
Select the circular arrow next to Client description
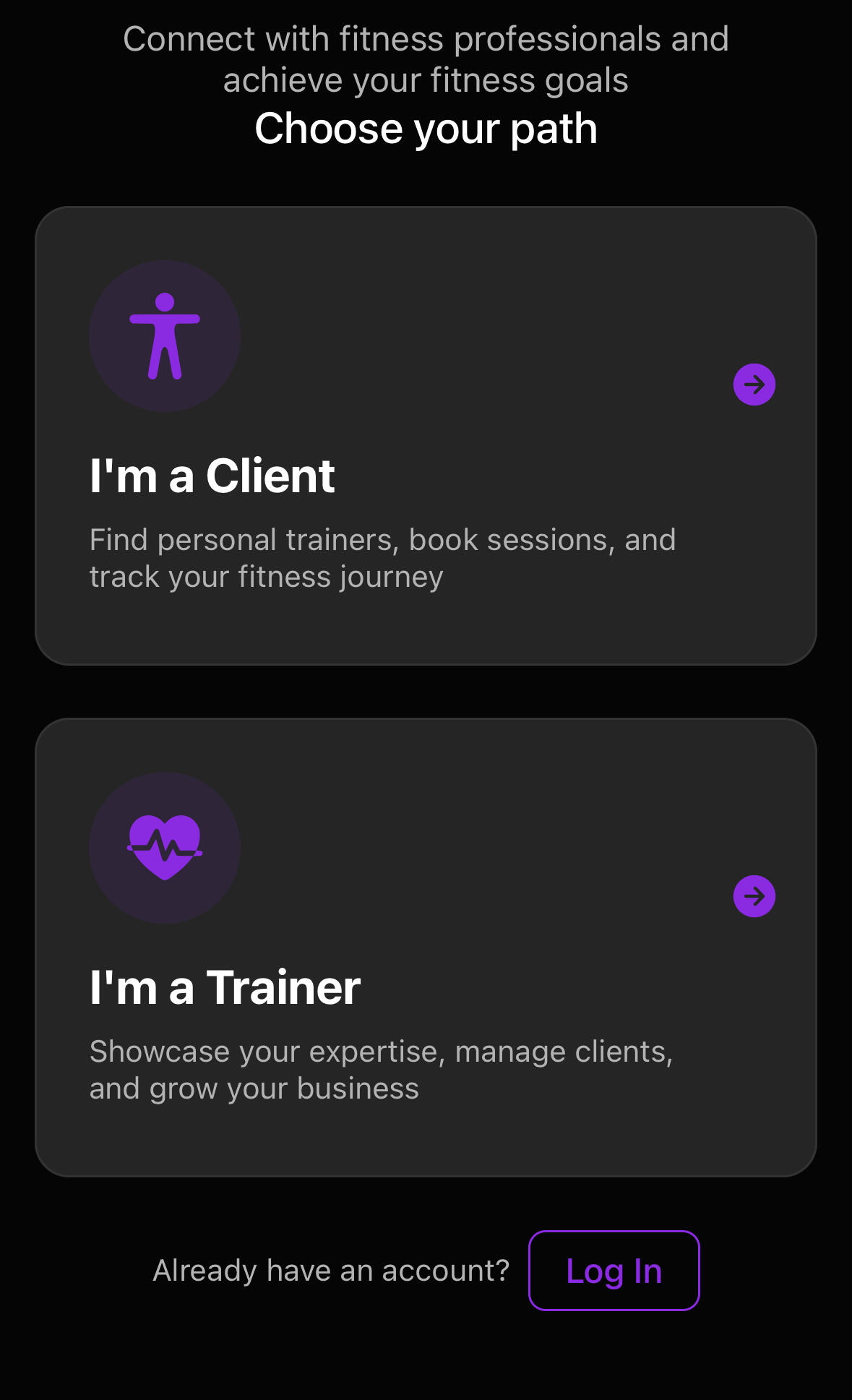(754, 384)
